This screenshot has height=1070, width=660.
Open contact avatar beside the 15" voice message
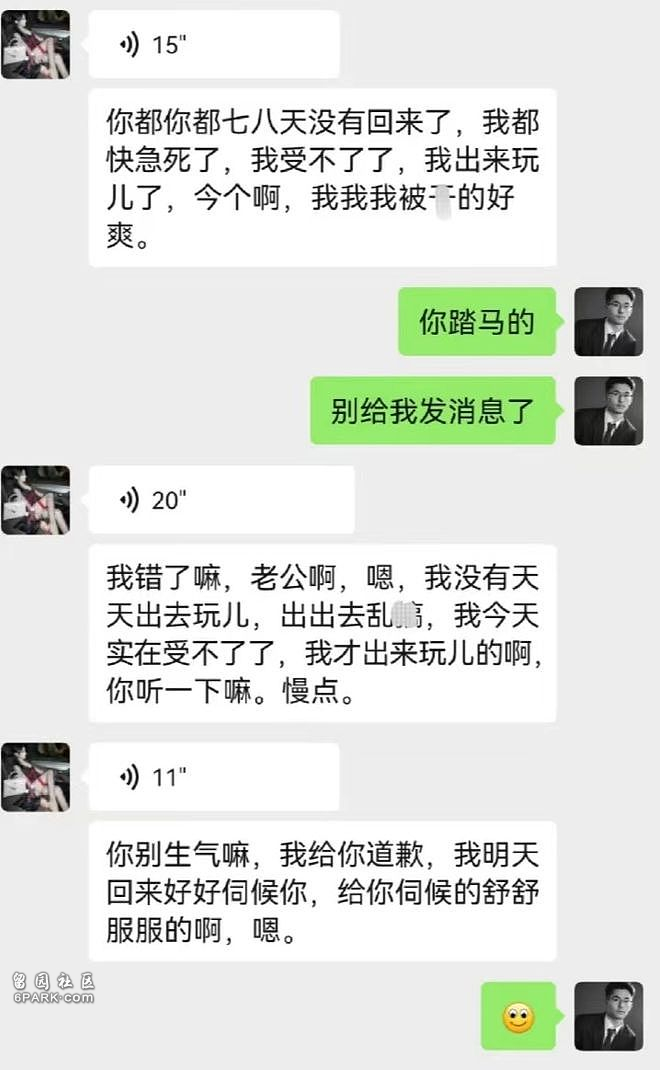pyautogui.click(x=36, y=44)
